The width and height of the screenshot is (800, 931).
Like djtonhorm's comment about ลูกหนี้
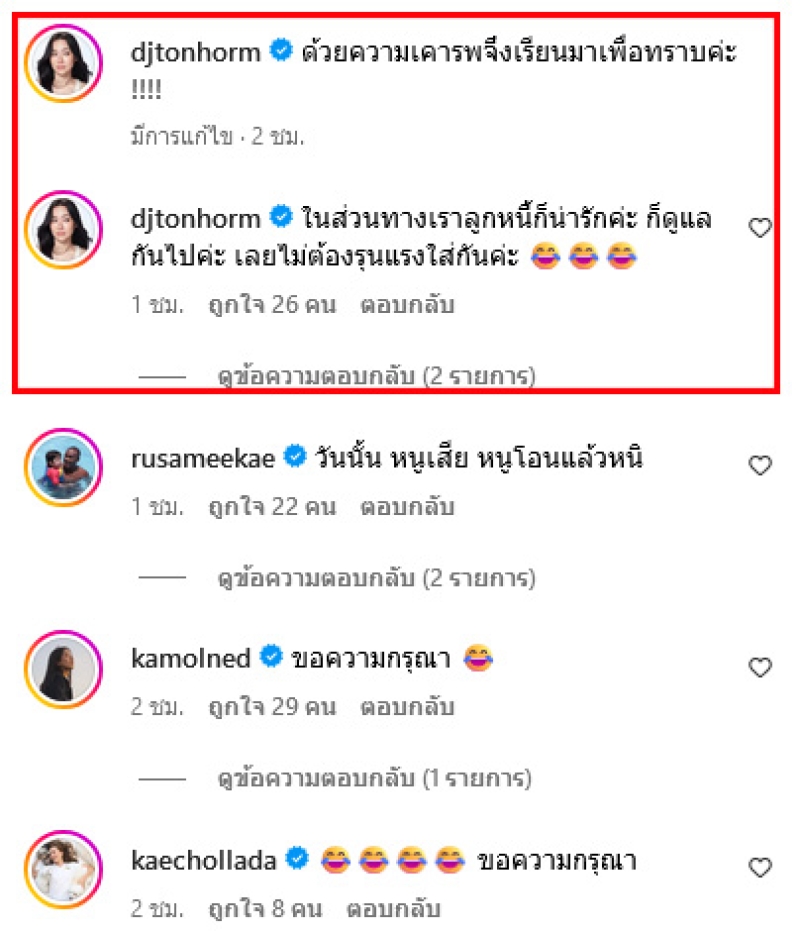[760, 228]
